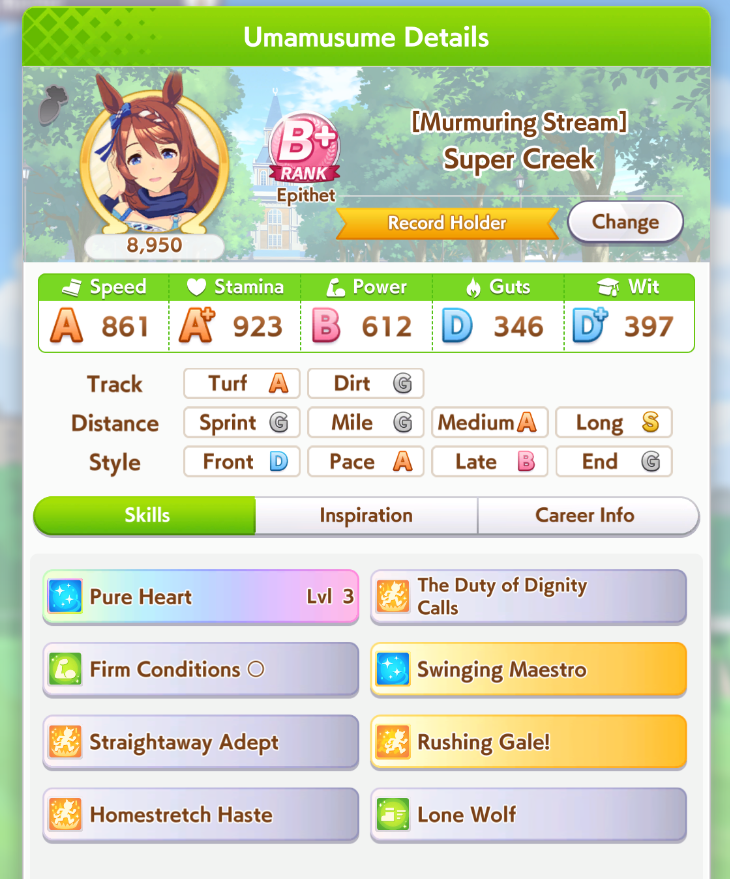View Pure Heart skill details
Viewport: 730px width, 879px height.
[x=200, y=597]
